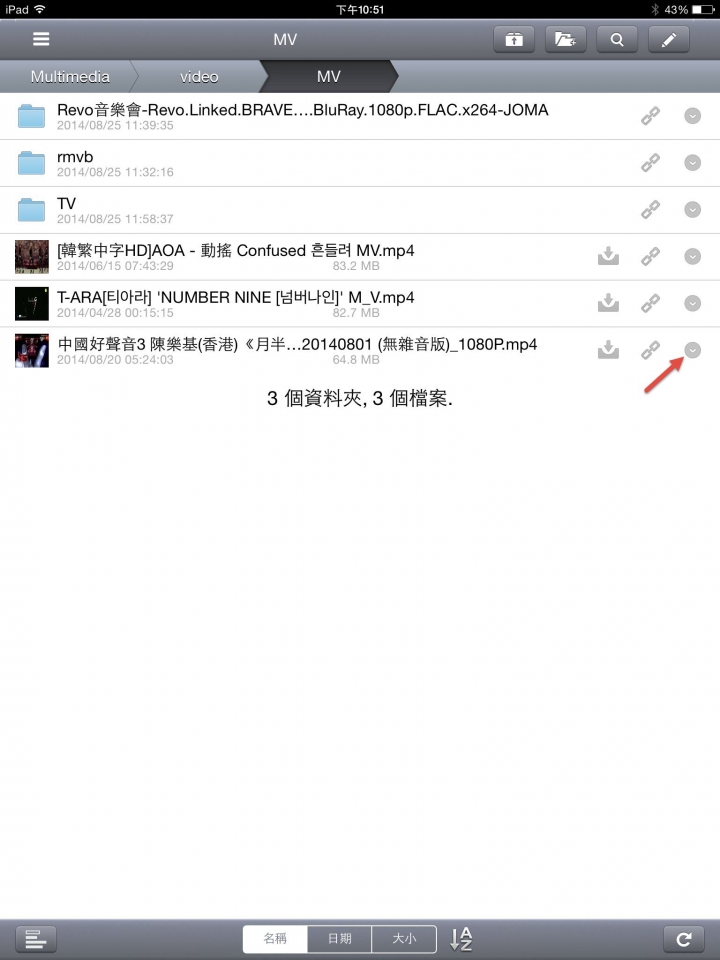Share a link for the T-ARA video
The height and width of the screenshot is (960, 720).
pos(651,303)
